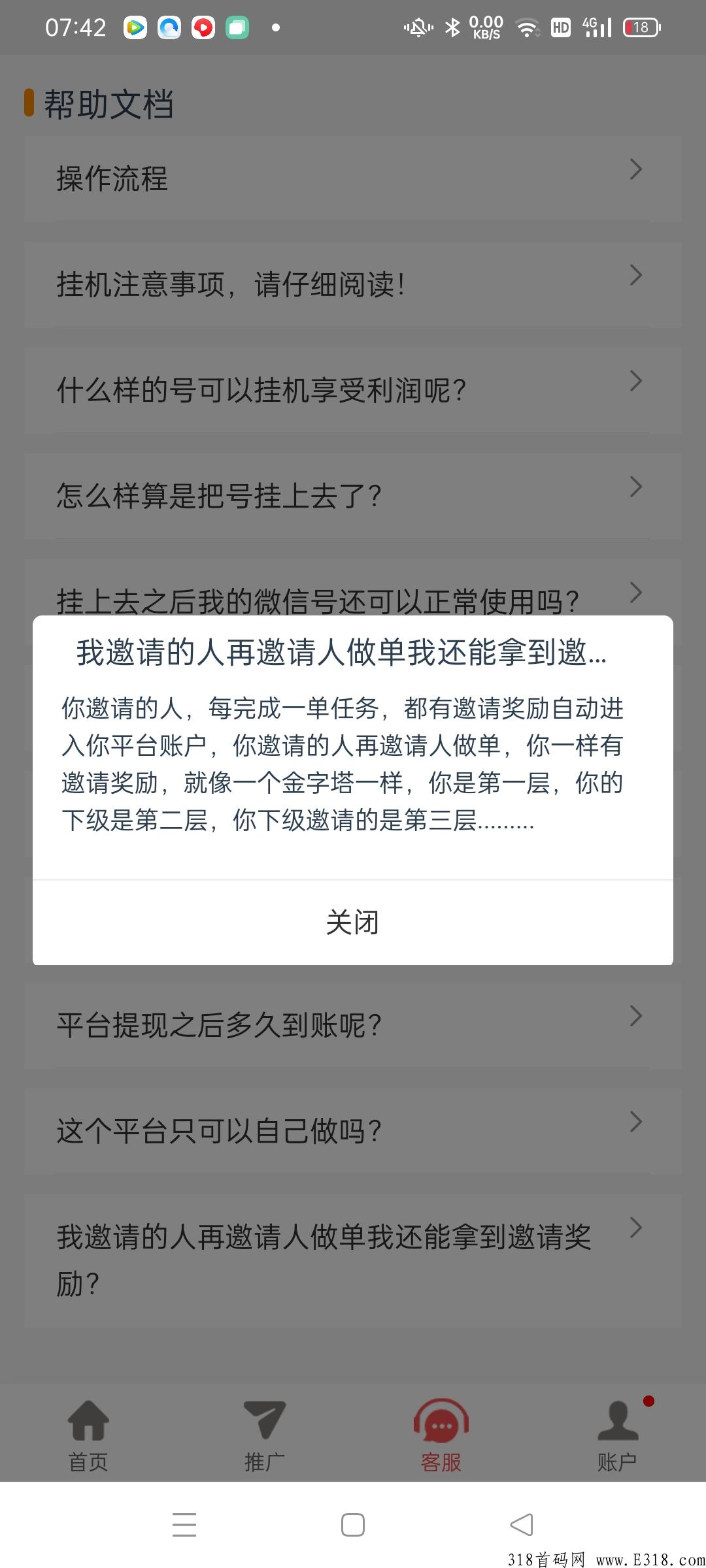
Task: Open 操作流程 help document
Action: (352, 178)
